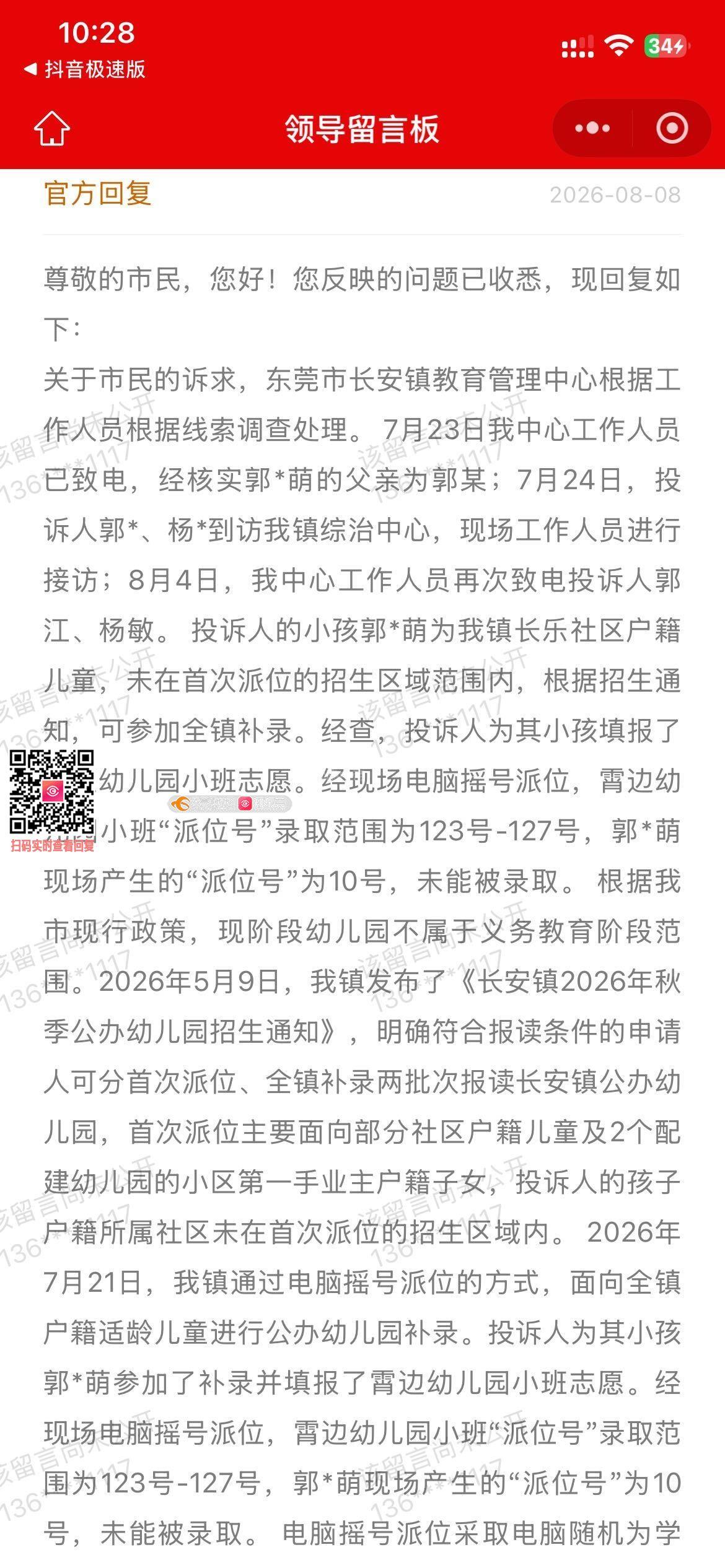
Task: Return to 抖音极速版 app
Action: pyautogui.click(x=84, y=69)
